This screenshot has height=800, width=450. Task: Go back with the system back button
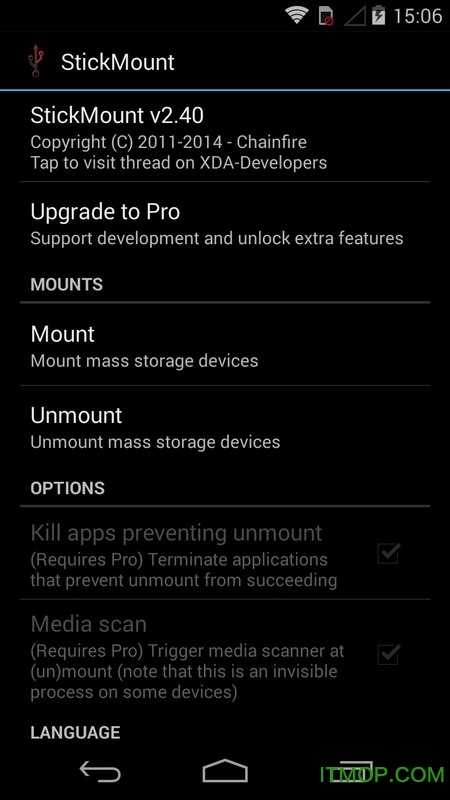tap(100, 771)
